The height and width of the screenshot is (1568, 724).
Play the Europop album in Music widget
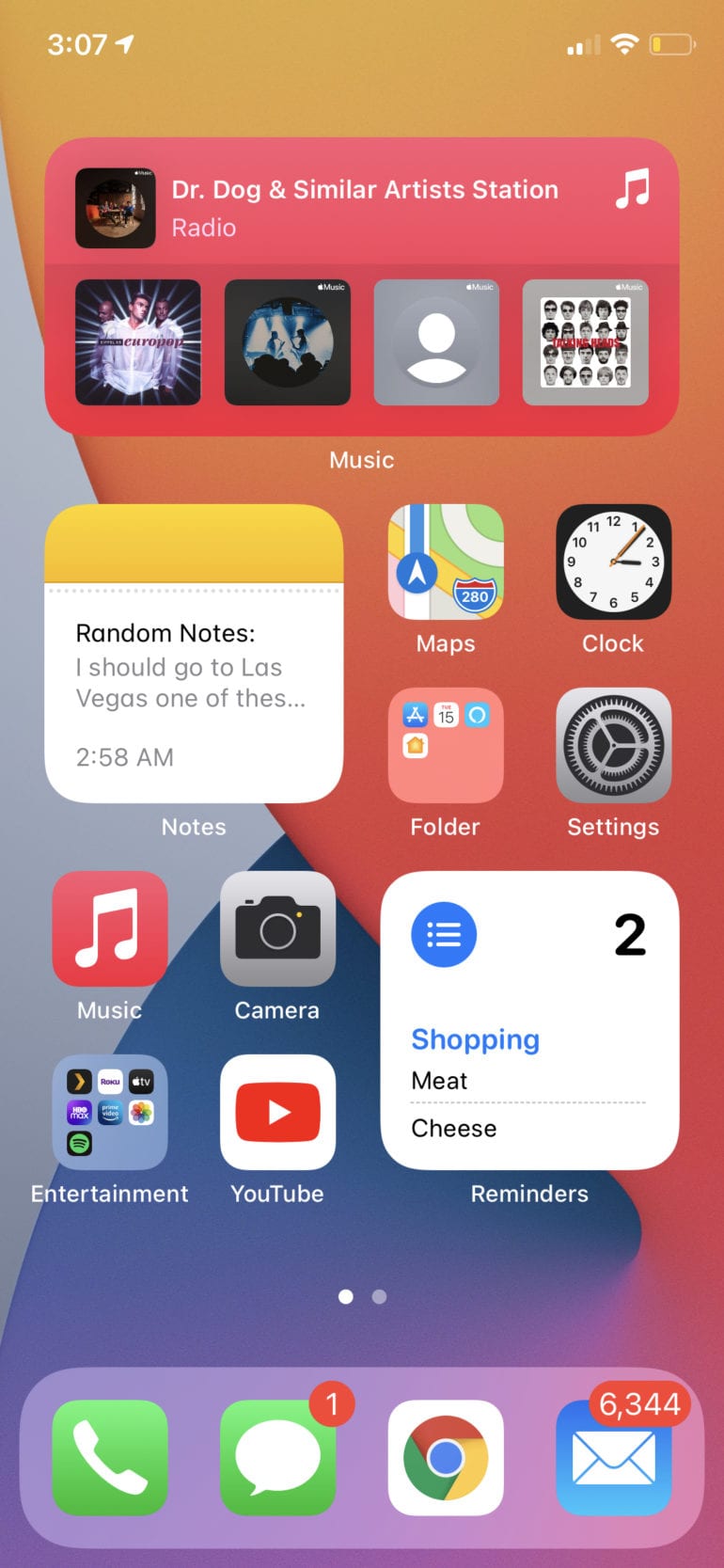click(x=138, y=342)
